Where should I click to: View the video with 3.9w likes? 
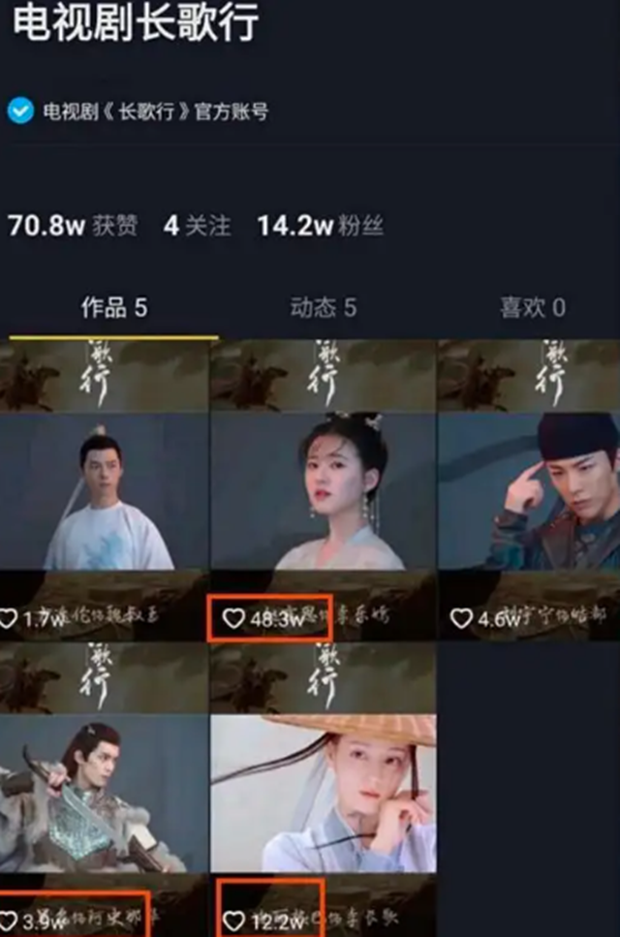[x=104, y=790]
